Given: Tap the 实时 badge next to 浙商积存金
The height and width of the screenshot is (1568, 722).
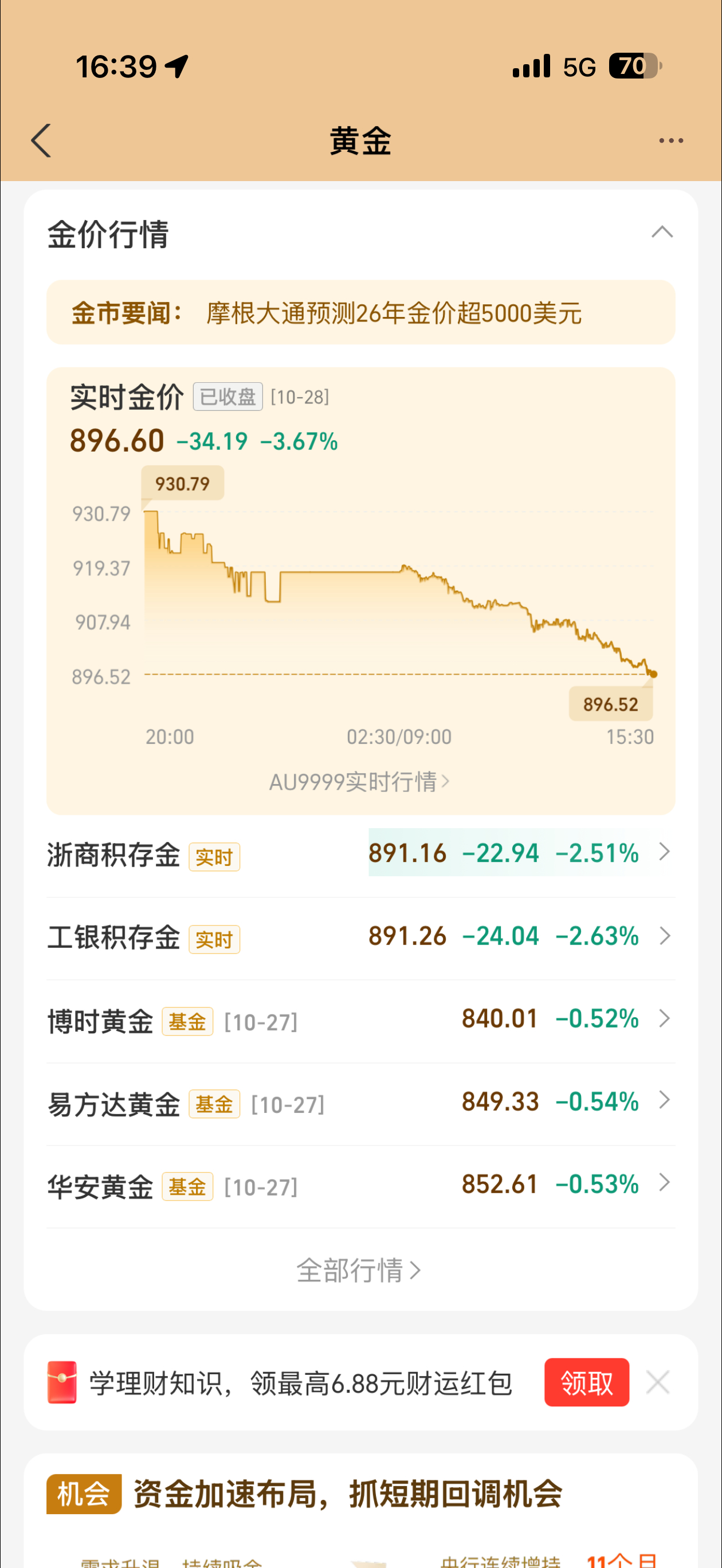Looking at the screenshot, I should 214,856.
